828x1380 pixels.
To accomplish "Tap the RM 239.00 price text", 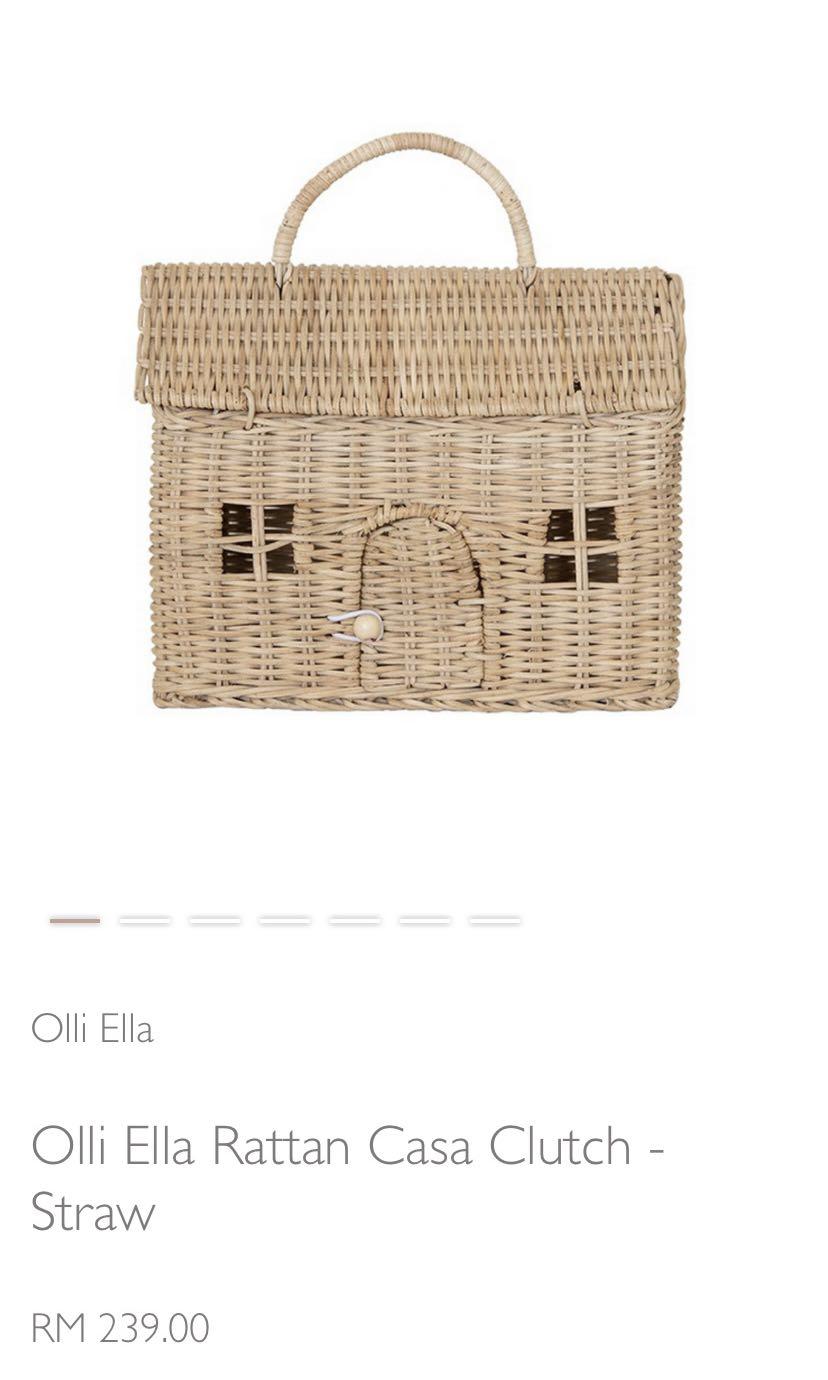I will 120,1330.
